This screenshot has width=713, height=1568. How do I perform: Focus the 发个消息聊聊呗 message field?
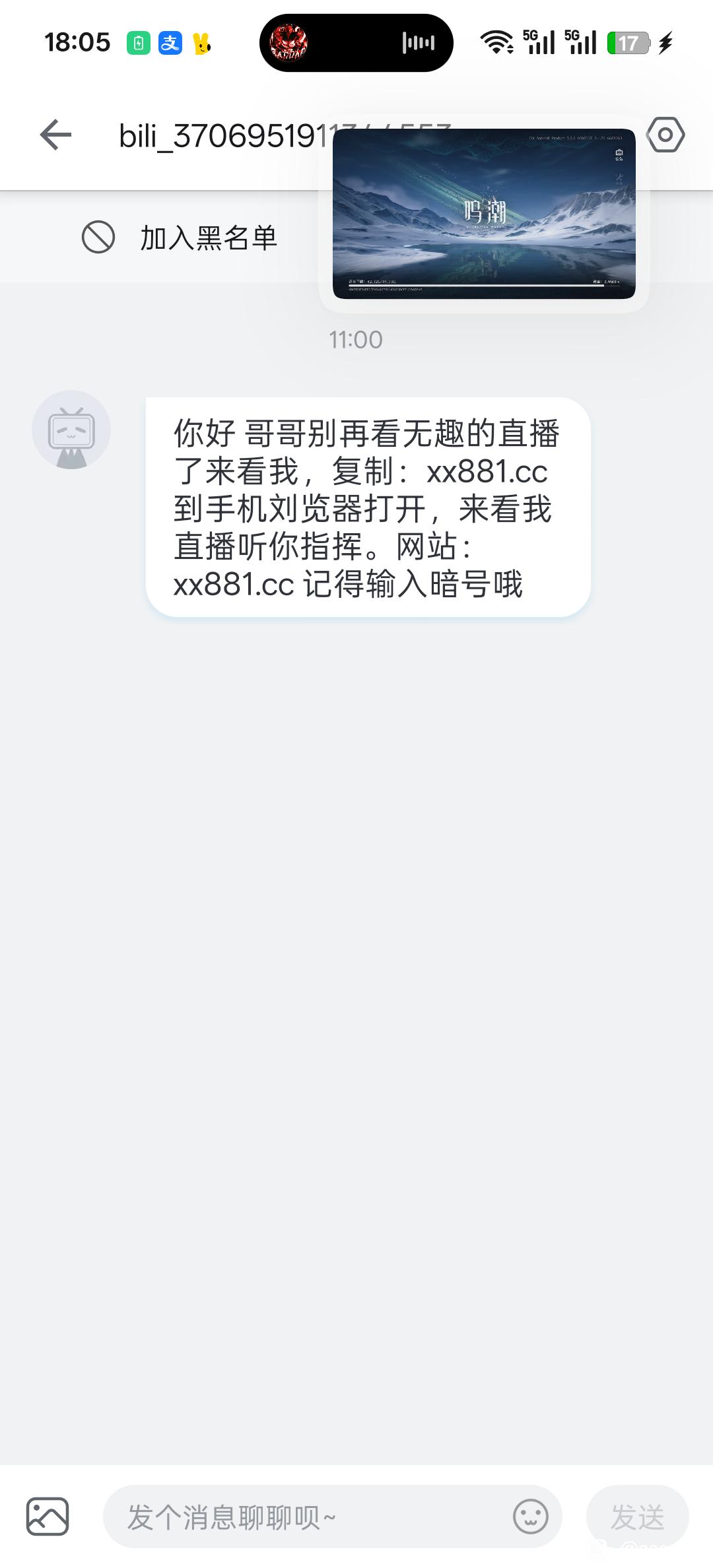[x=304, y=1517]
